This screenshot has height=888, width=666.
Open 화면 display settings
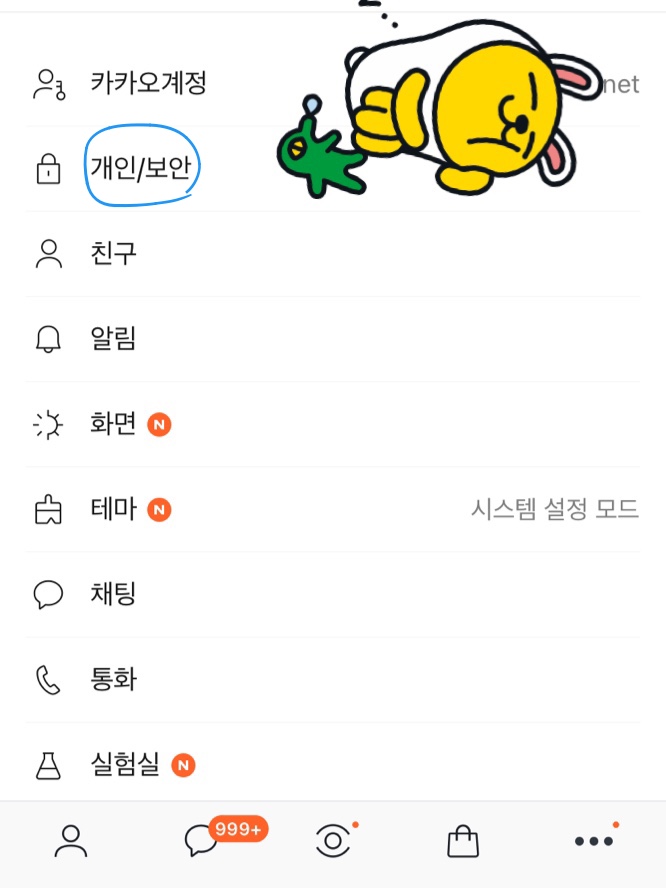[112, 425]
